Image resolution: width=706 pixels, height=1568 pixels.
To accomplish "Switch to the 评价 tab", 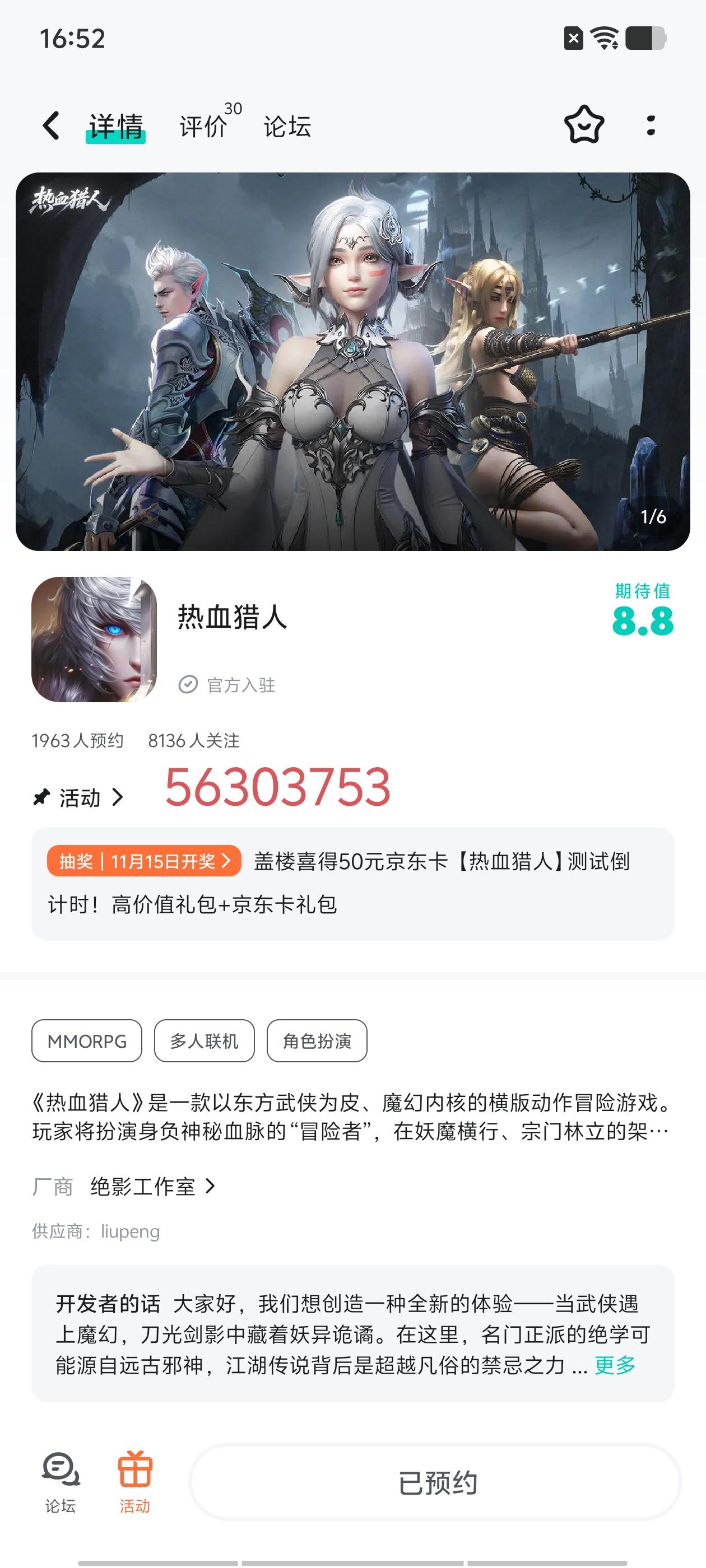I will pos(202,127).
